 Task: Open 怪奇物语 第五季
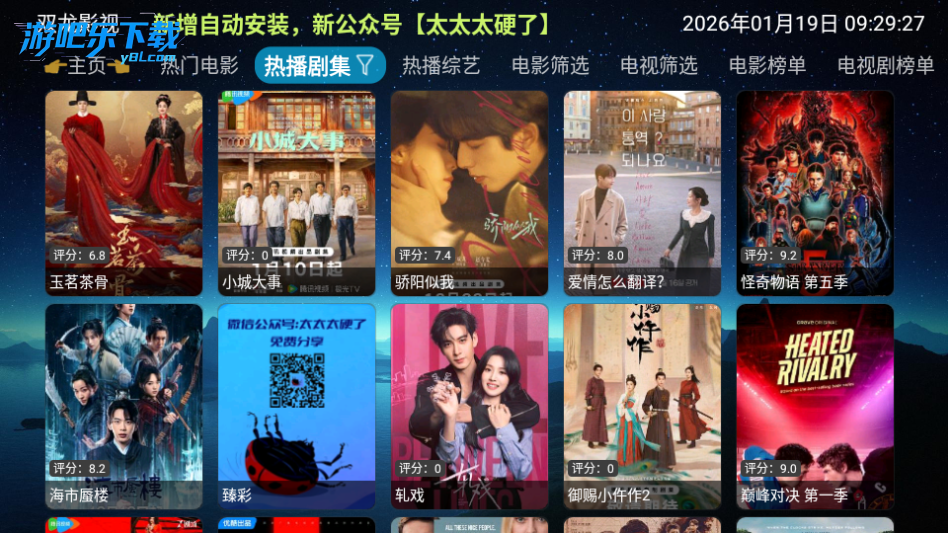coord(815,193)
